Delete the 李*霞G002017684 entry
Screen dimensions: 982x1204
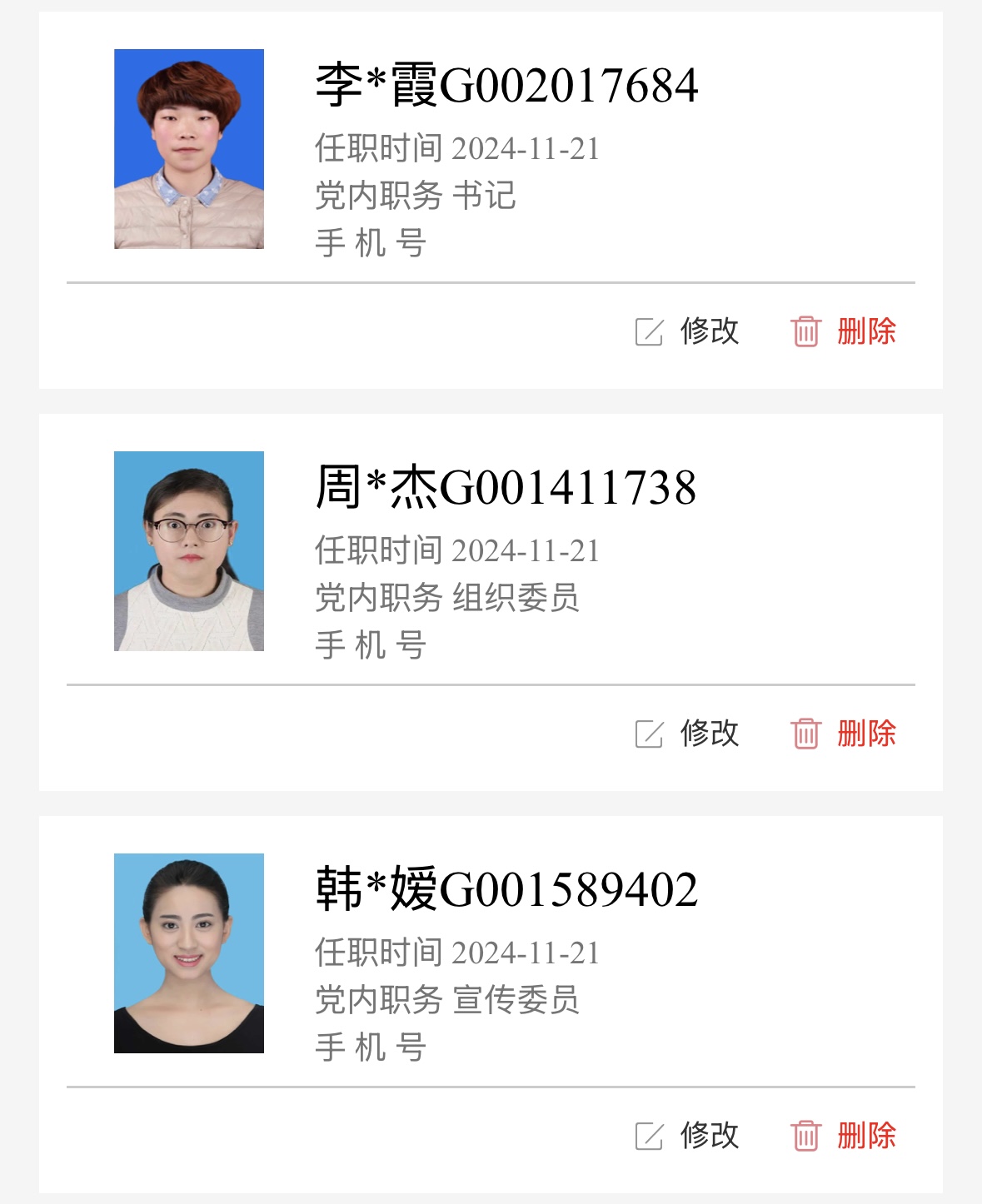point(843,331)
